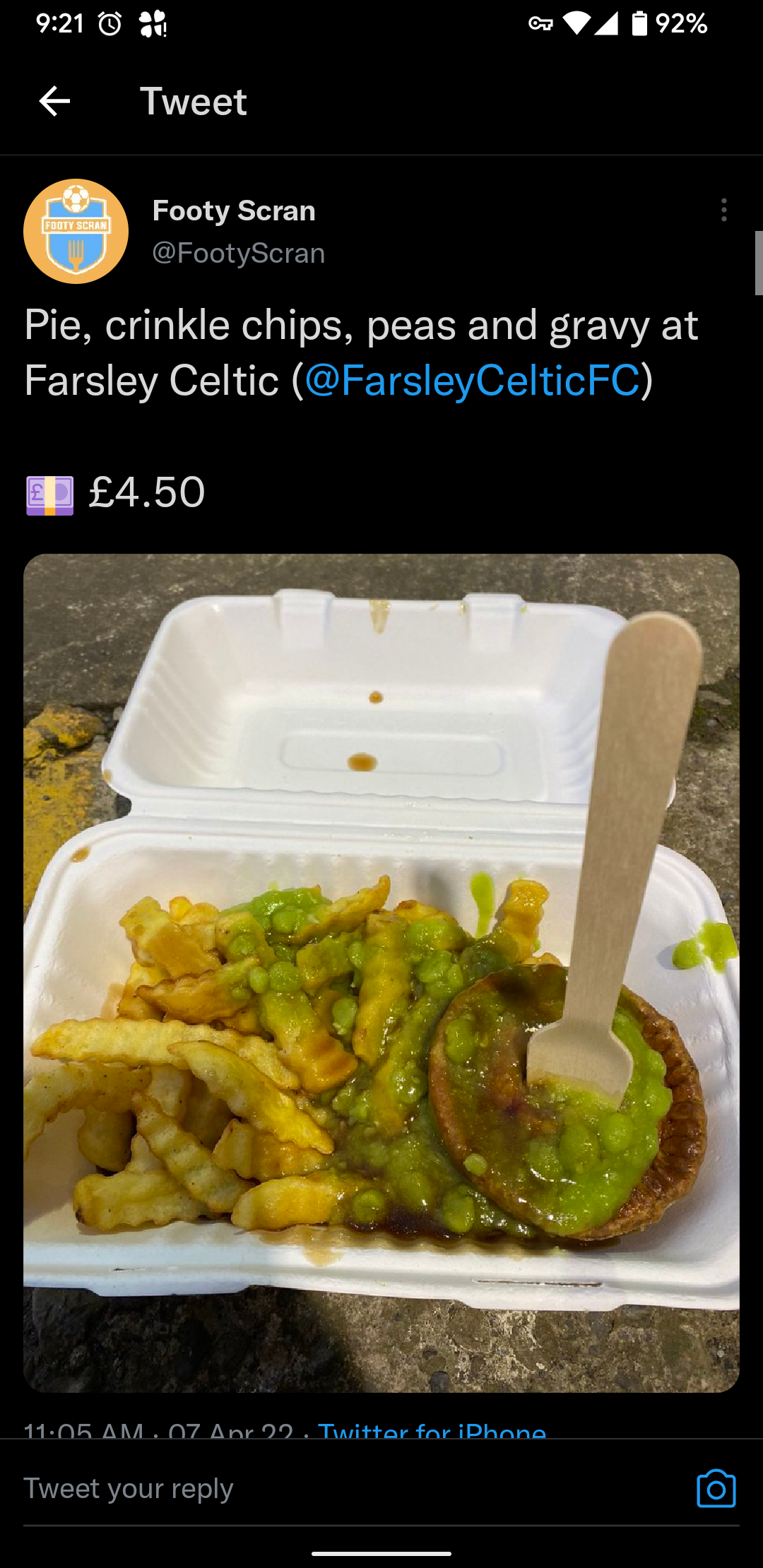Open the Footy Scran account name

(x=234, y=210)
